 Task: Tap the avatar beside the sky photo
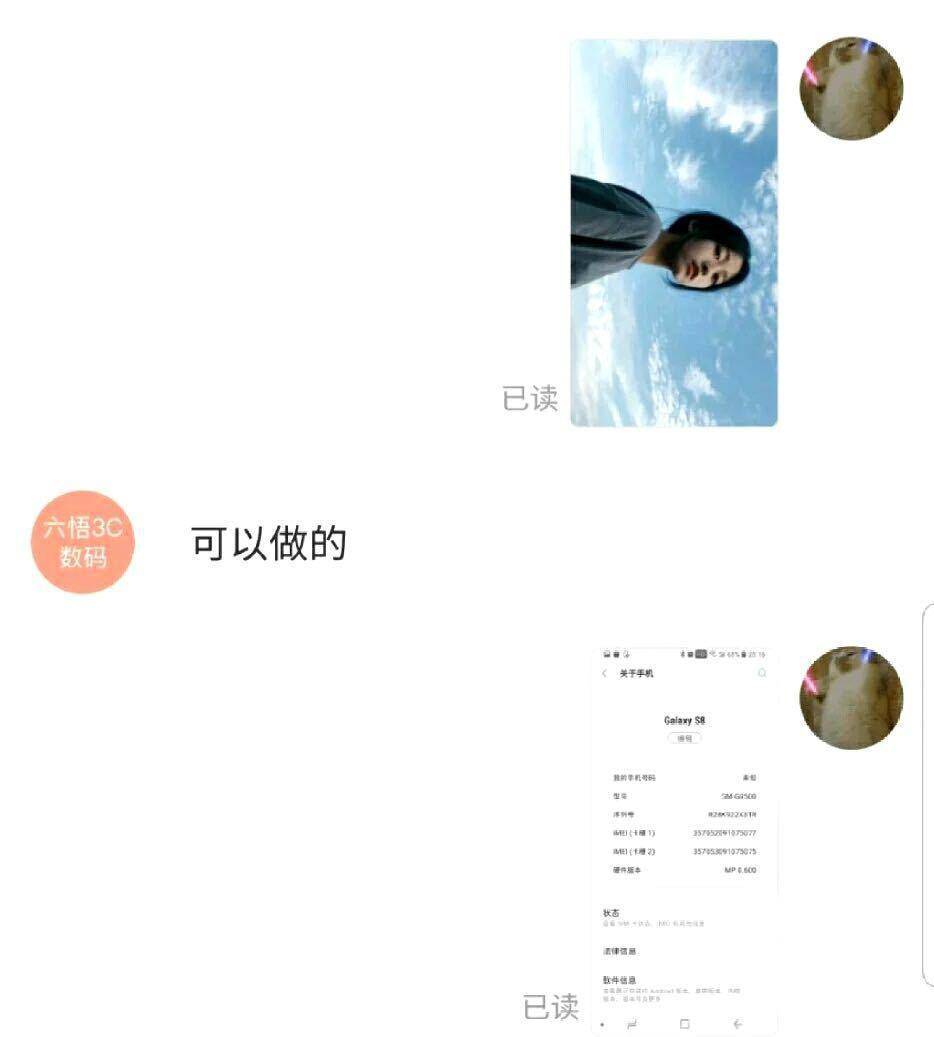click(x=851, y=88)
